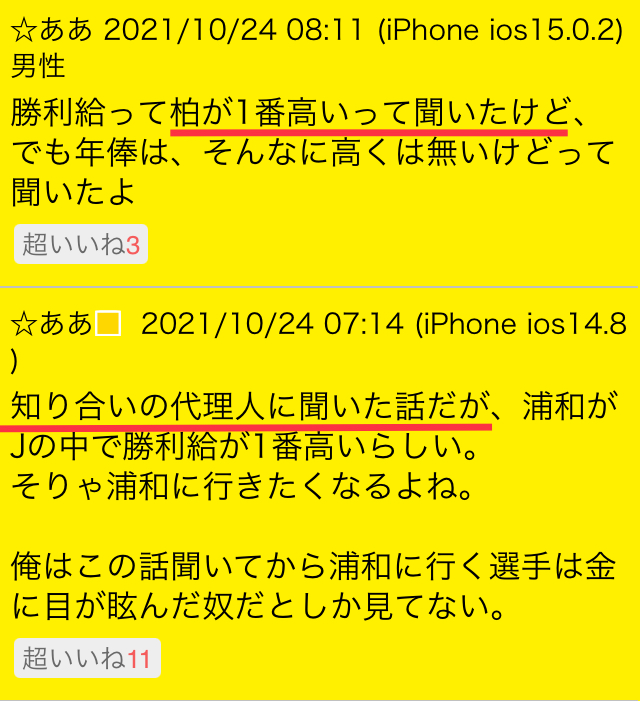This screenshot has width=640, height=701.
Task: Tap 超いいね on the 07:14 comment about 浦和
Action: pyautogui.click(x=86, y=659)
